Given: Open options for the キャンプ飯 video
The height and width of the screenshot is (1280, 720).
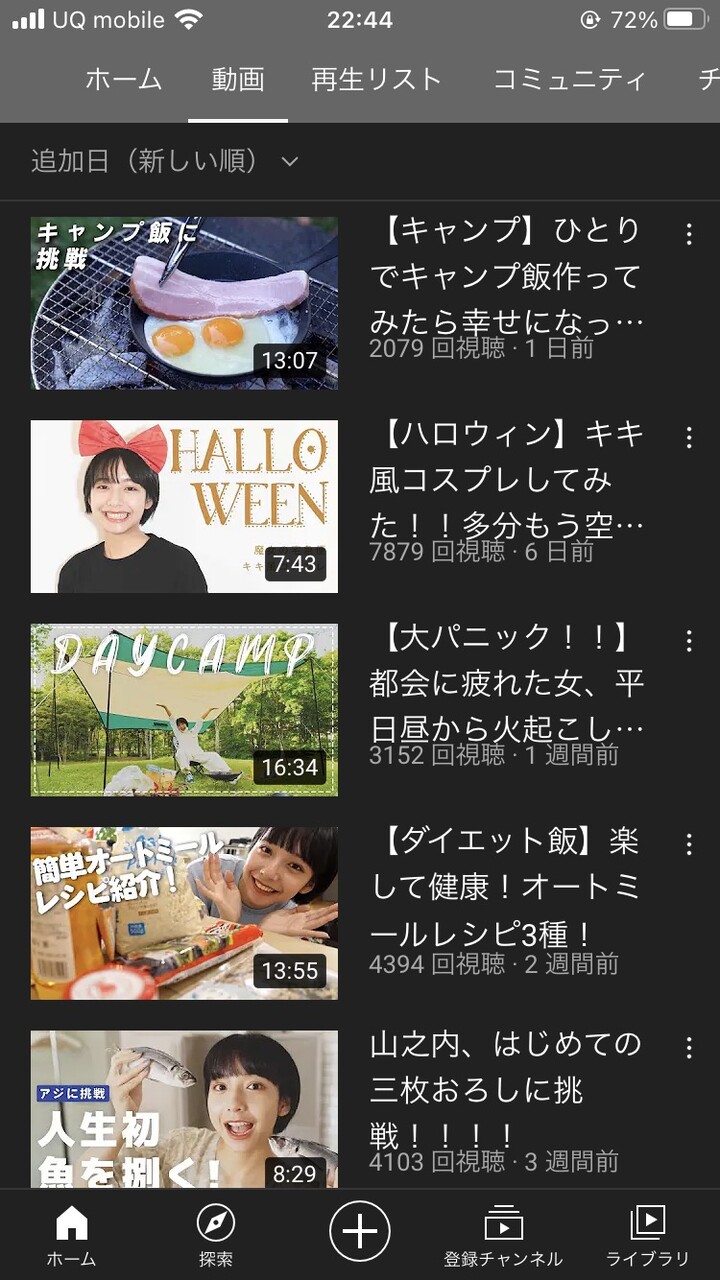Looking at the screenshot, I should (688, 234).
